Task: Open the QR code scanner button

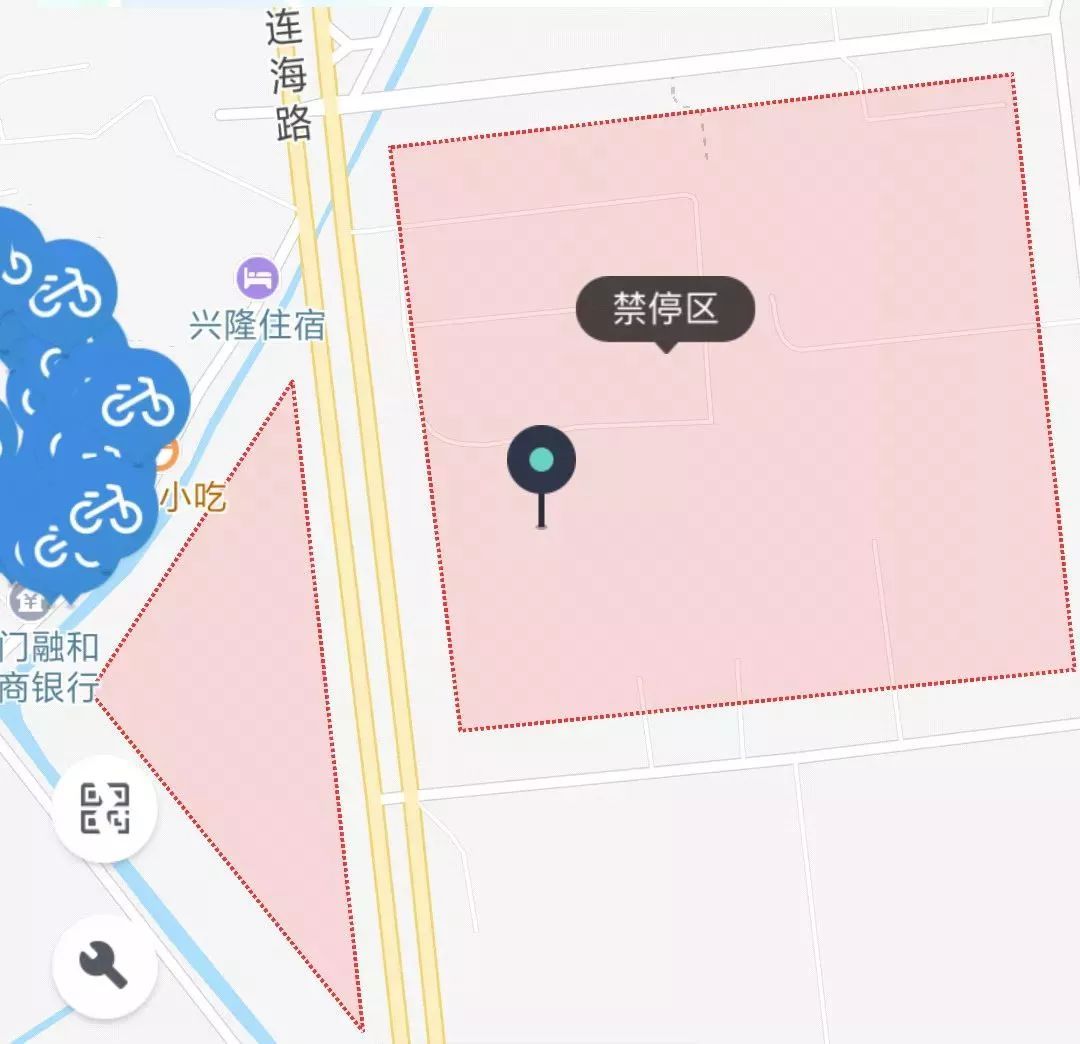Action: (105, 808)
